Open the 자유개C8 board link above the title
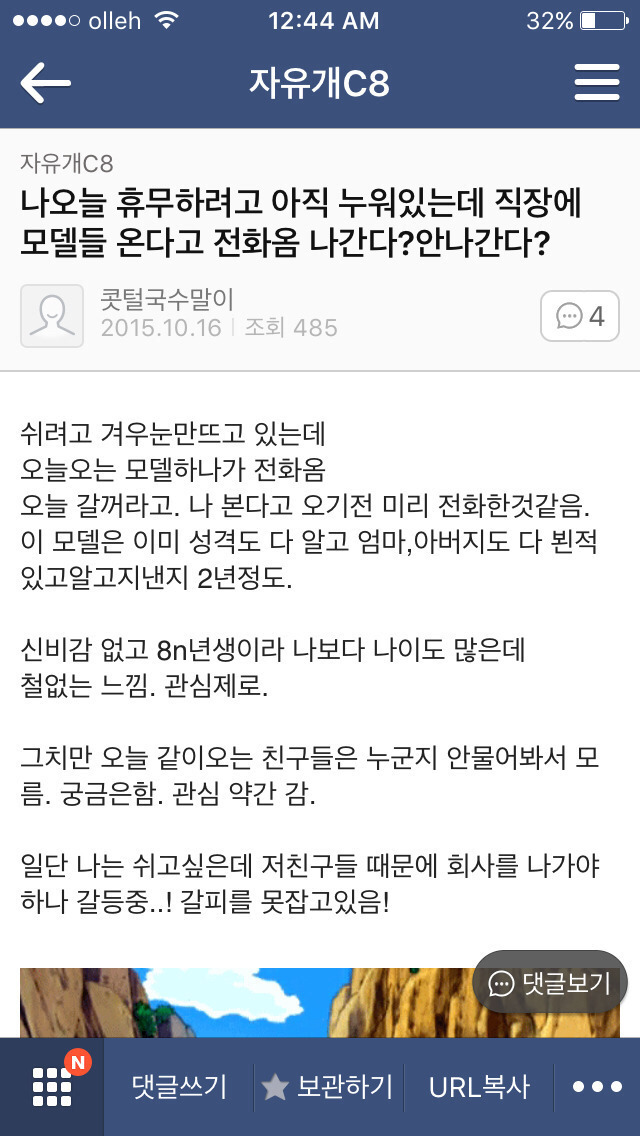Screen dimensions: 640x1136 click(x=66, y=163)
